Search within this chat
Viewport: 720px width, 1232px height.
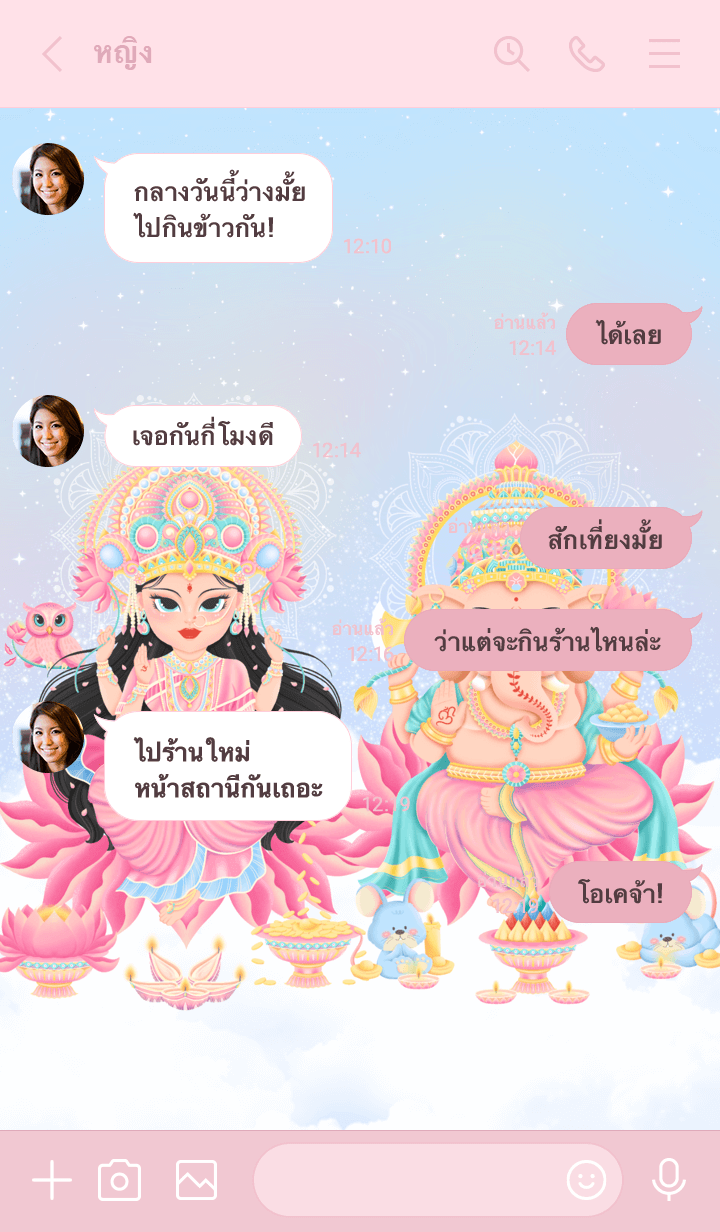511,54
